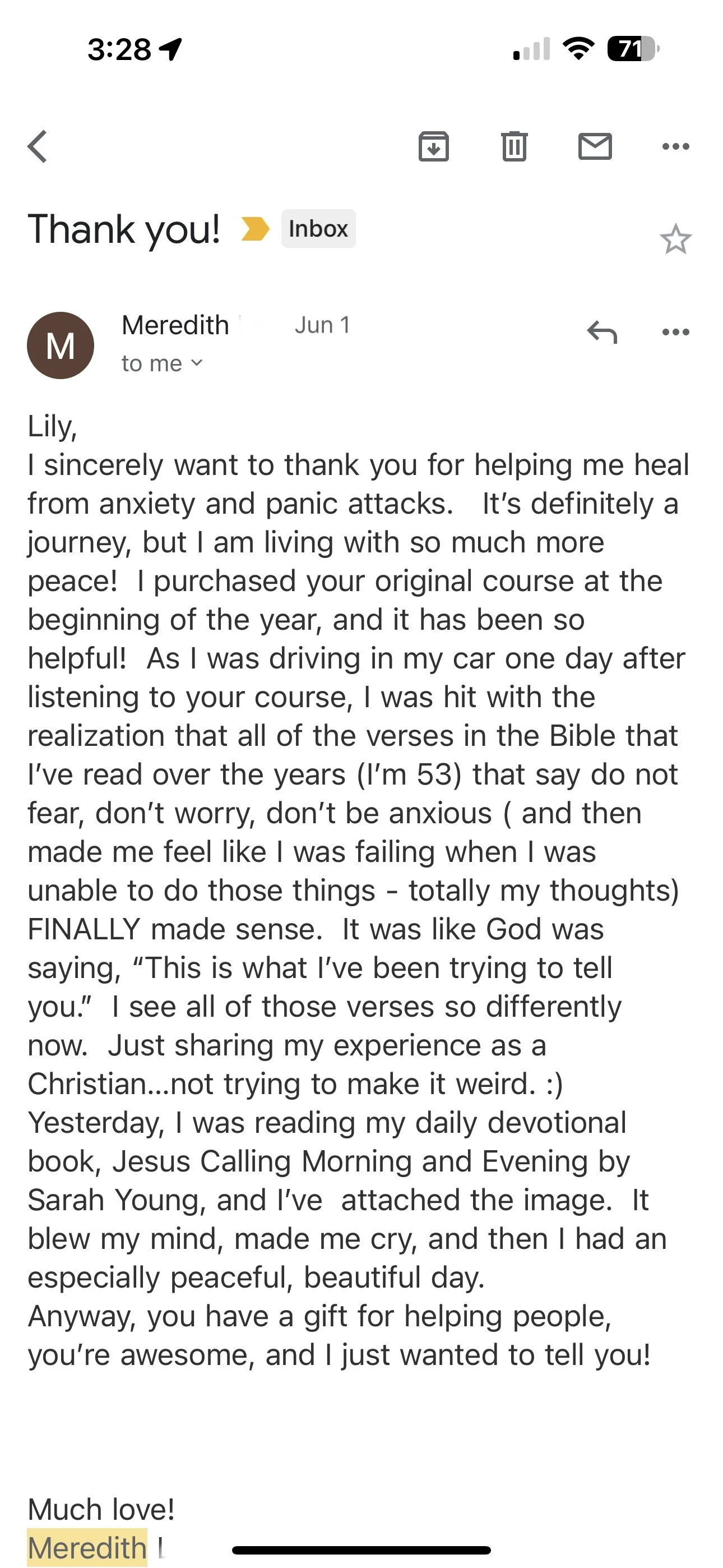Open sender Meredith's avatar
This screenshot has width=723, height=1568.
click(61, 346)
